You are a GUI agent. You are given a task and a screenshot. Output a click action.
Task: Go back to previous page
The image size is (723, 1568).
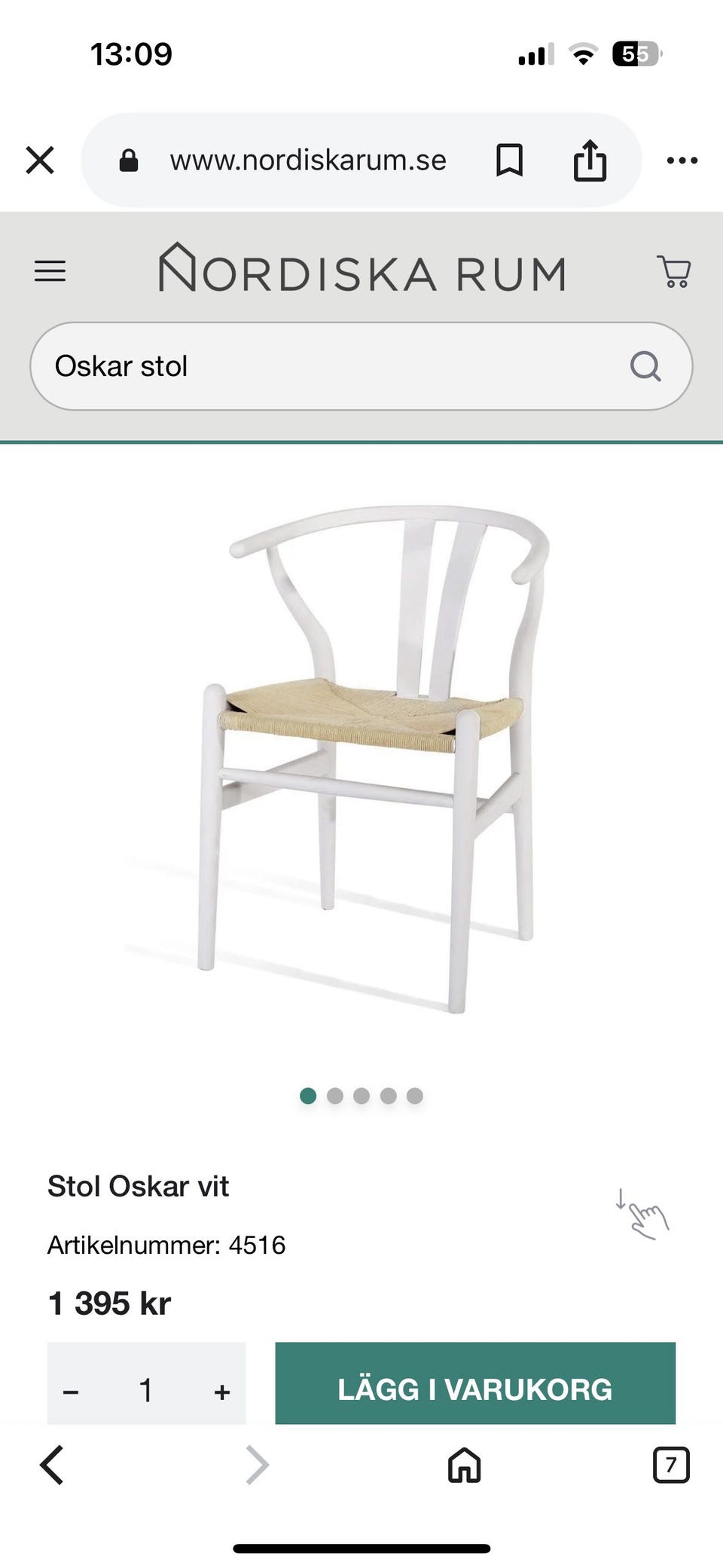tap(51, 1466)
